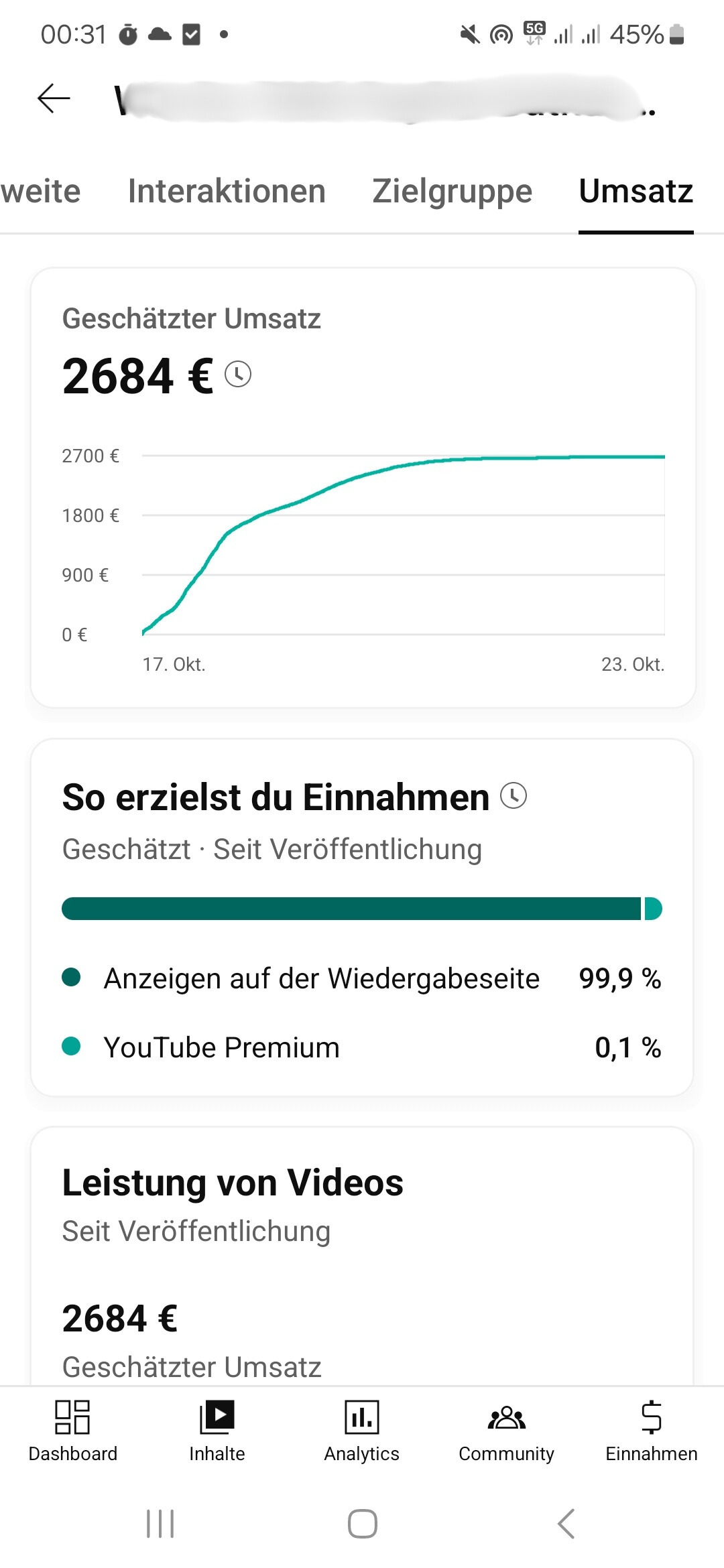
Task: Select the Umsatz tab
Action: [x=636, y=192]
